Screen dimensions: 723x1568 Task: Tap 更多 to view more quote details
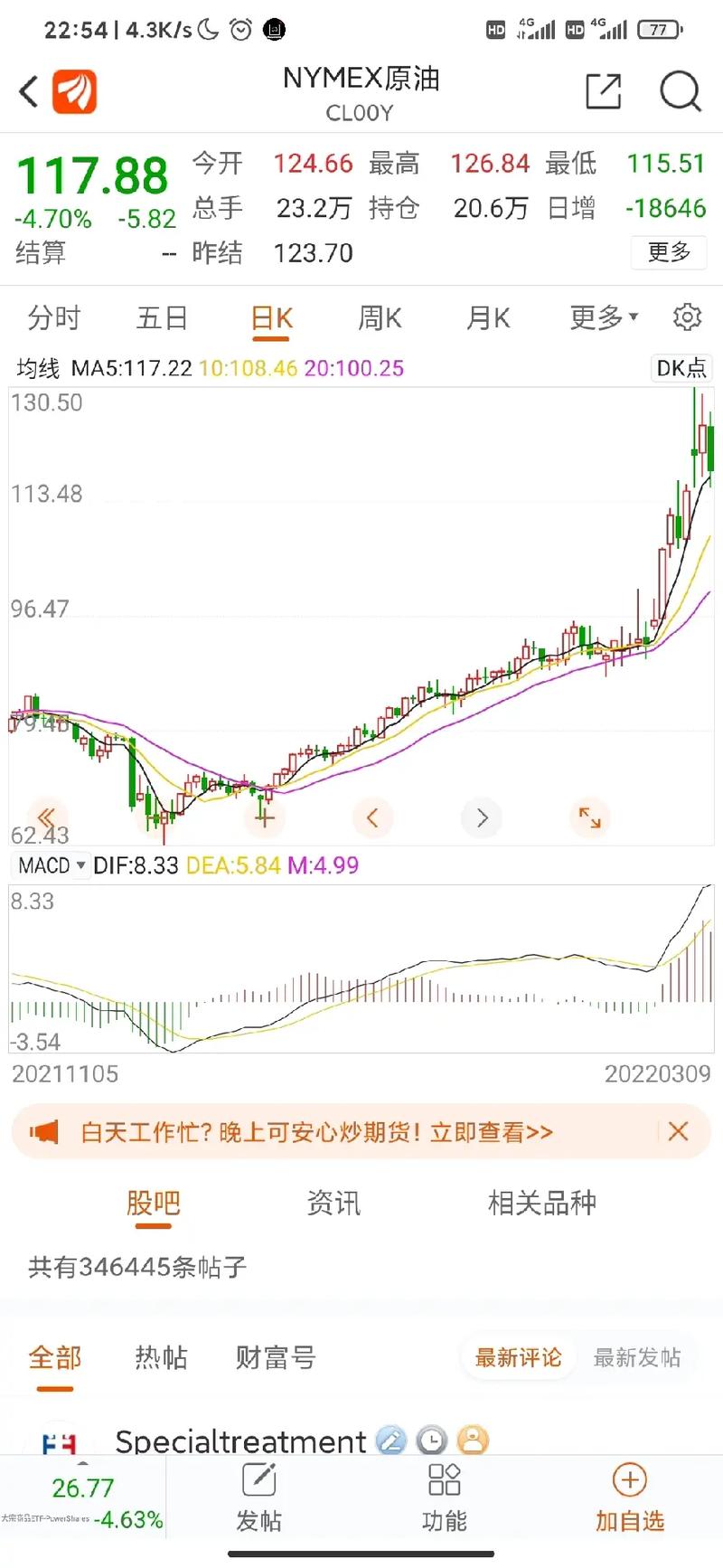pos(668,253)
